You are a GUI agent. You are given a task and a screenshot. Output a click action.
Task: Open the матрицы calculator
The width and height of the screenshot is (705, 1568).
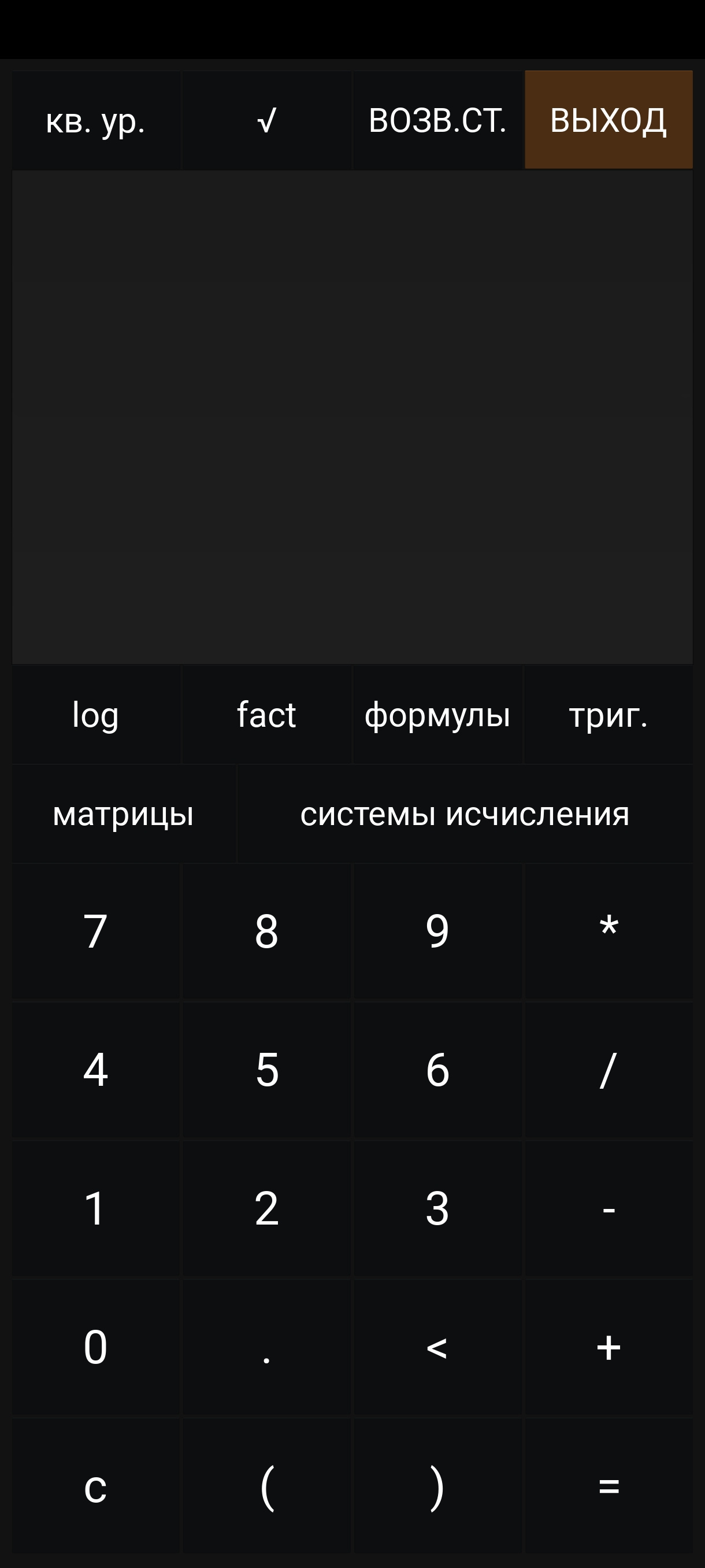(x=124, y=814)
